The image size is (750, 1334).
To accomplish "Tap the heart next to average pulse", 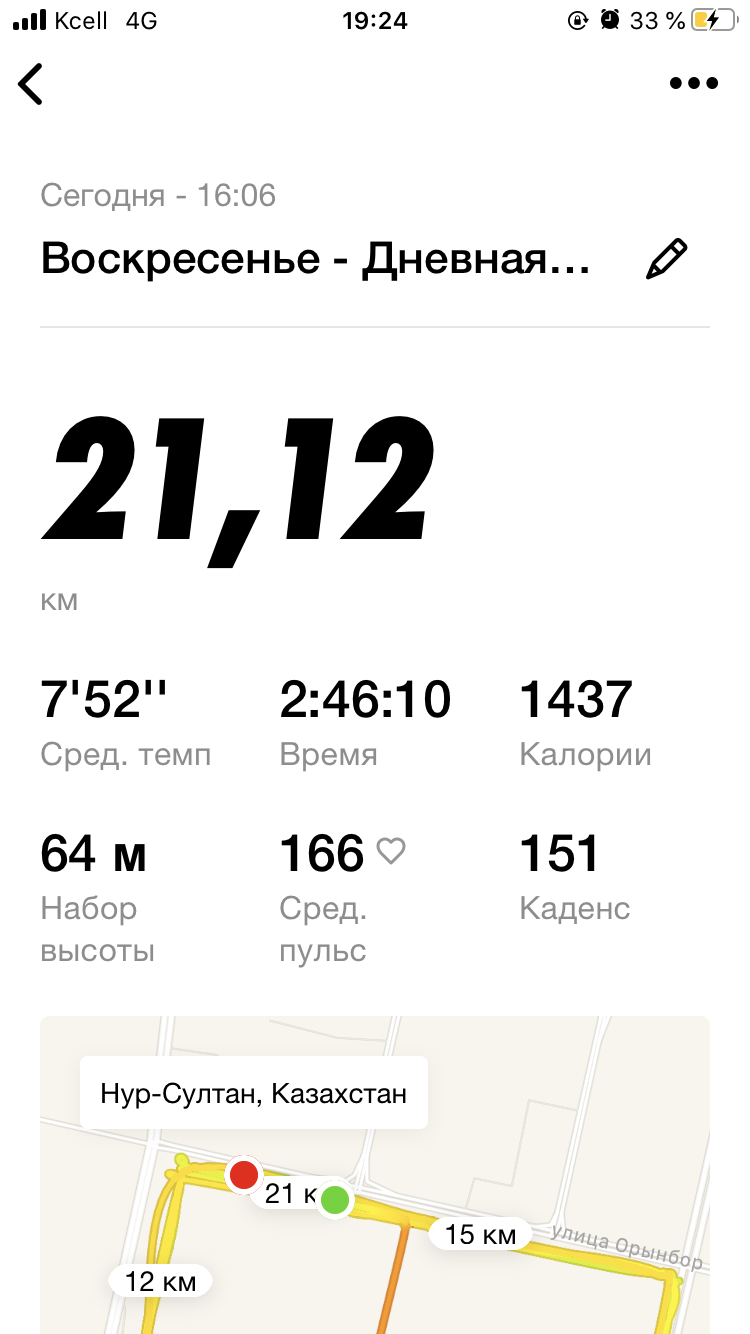I will 391,852.
